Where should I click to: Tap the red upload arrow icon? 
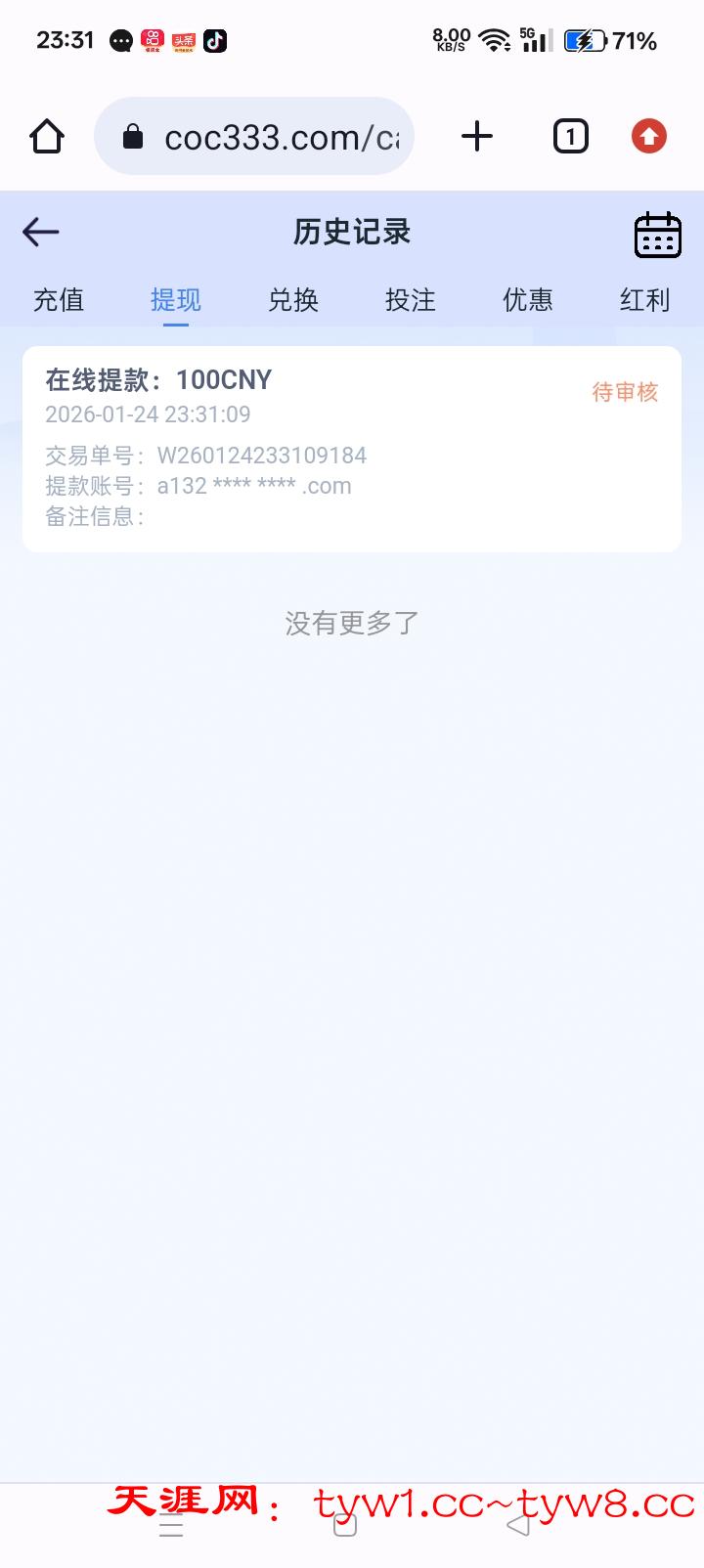(x=648, y=137)
